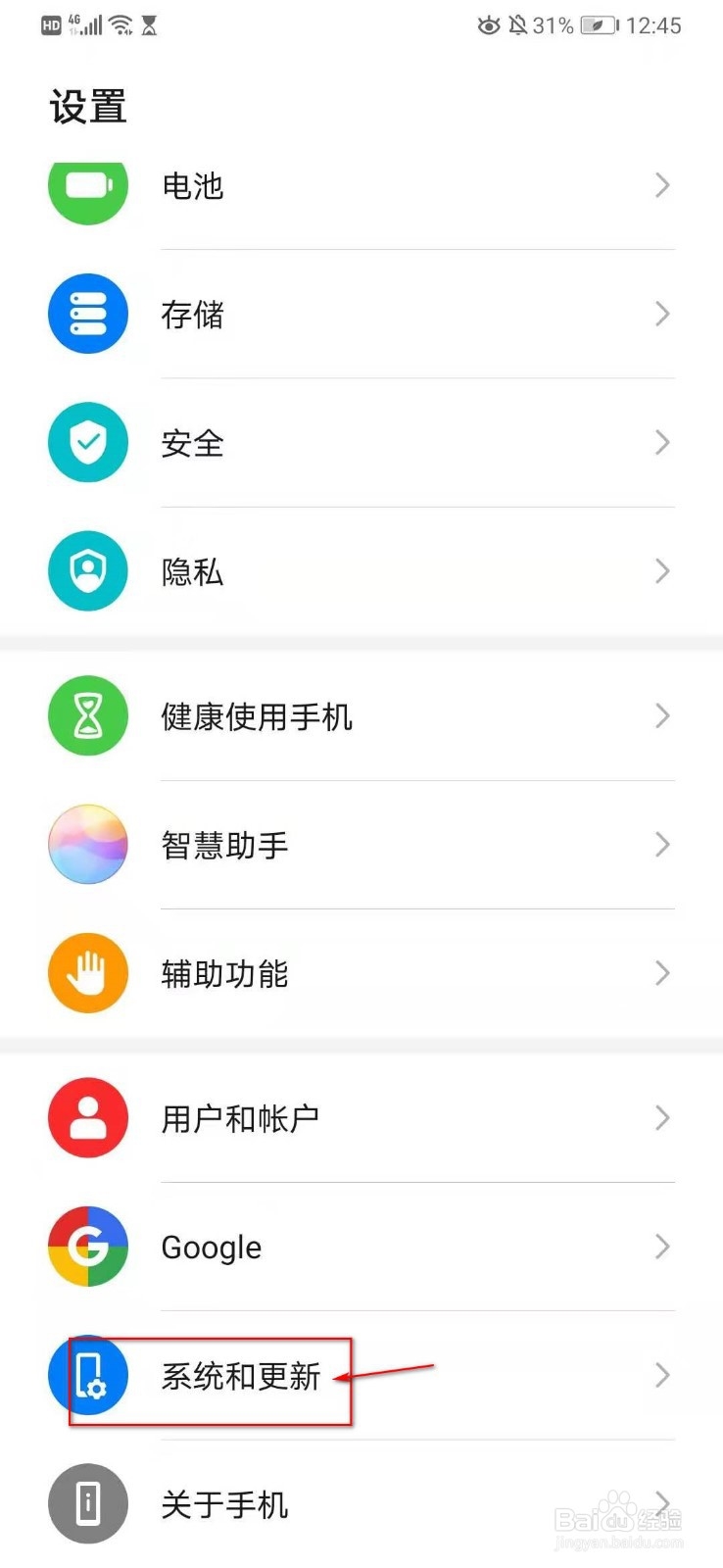The height and width of the screenshot is (1568, 723).
Task: Select the 智慧助手 smart assistant row
Action: (x=361, y=845)
